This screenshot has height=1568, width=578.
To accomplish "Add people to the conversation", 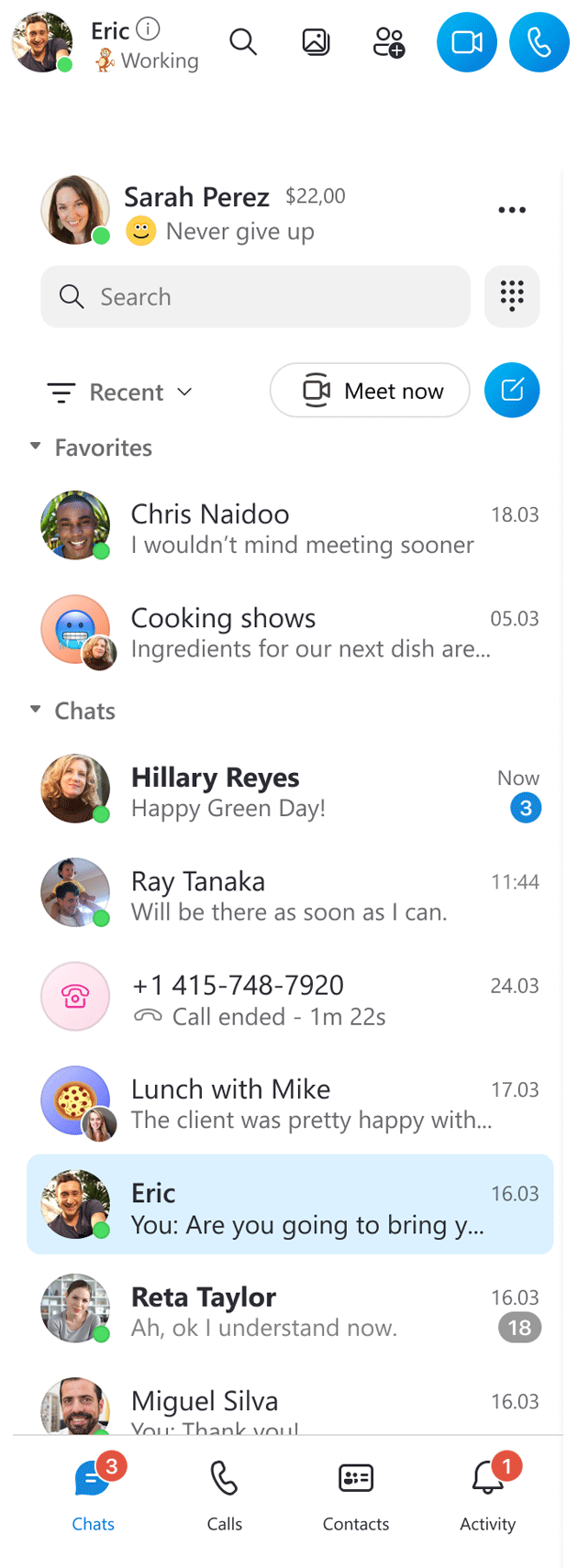I will [389, 42].
